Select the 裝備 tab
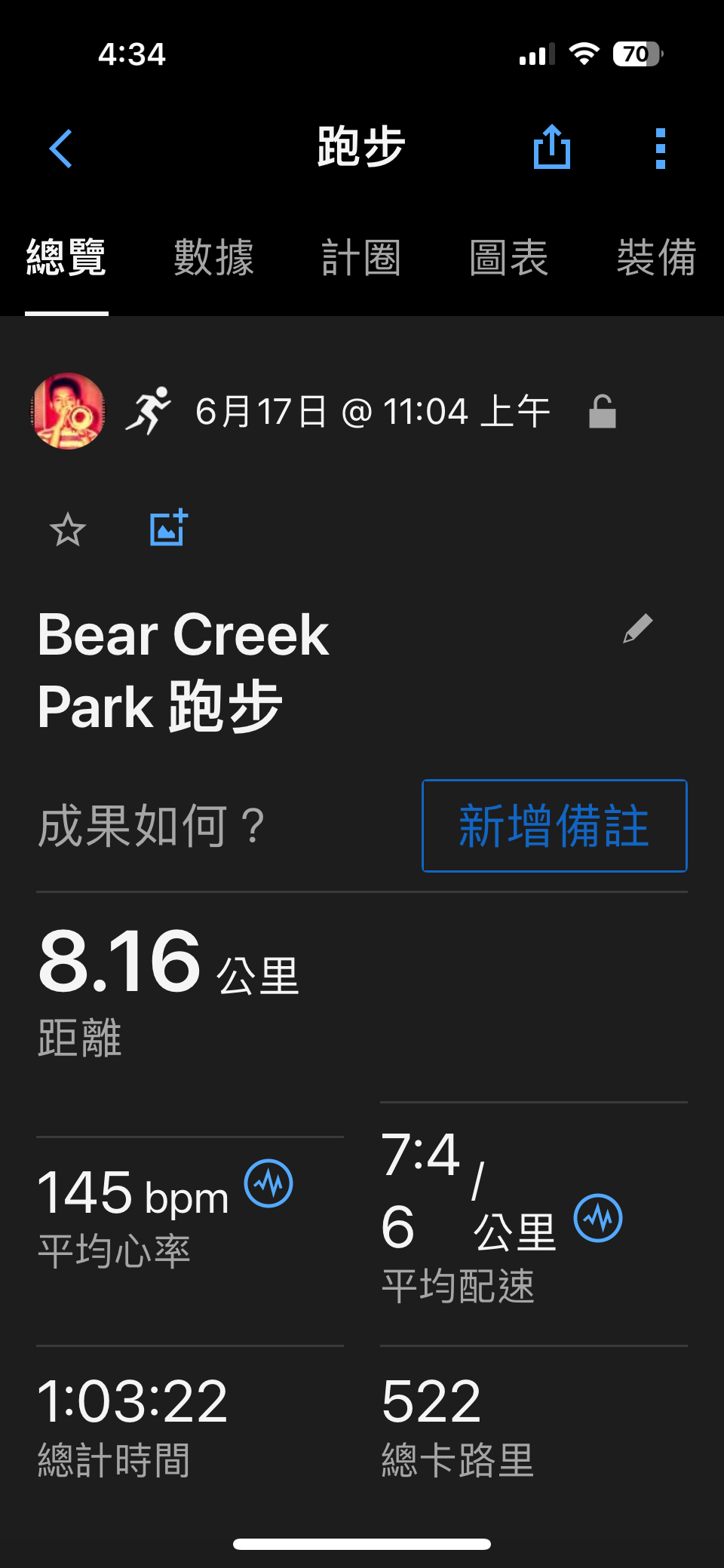The image size is (724, 1568). [x=655, y=258]
